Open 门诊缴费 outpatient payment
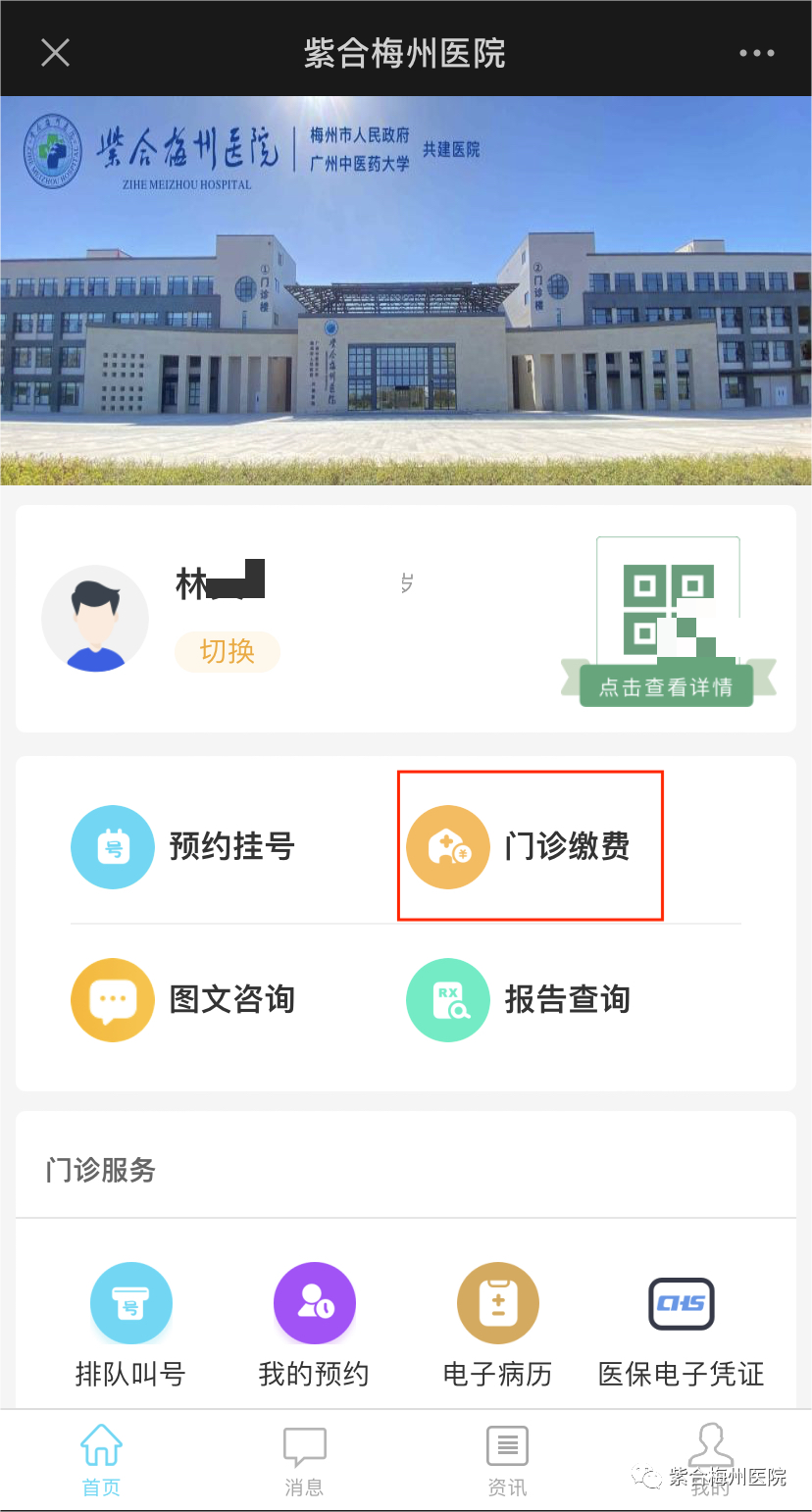This screenshot has height=1512, width=812. click(x=530, y=846)
